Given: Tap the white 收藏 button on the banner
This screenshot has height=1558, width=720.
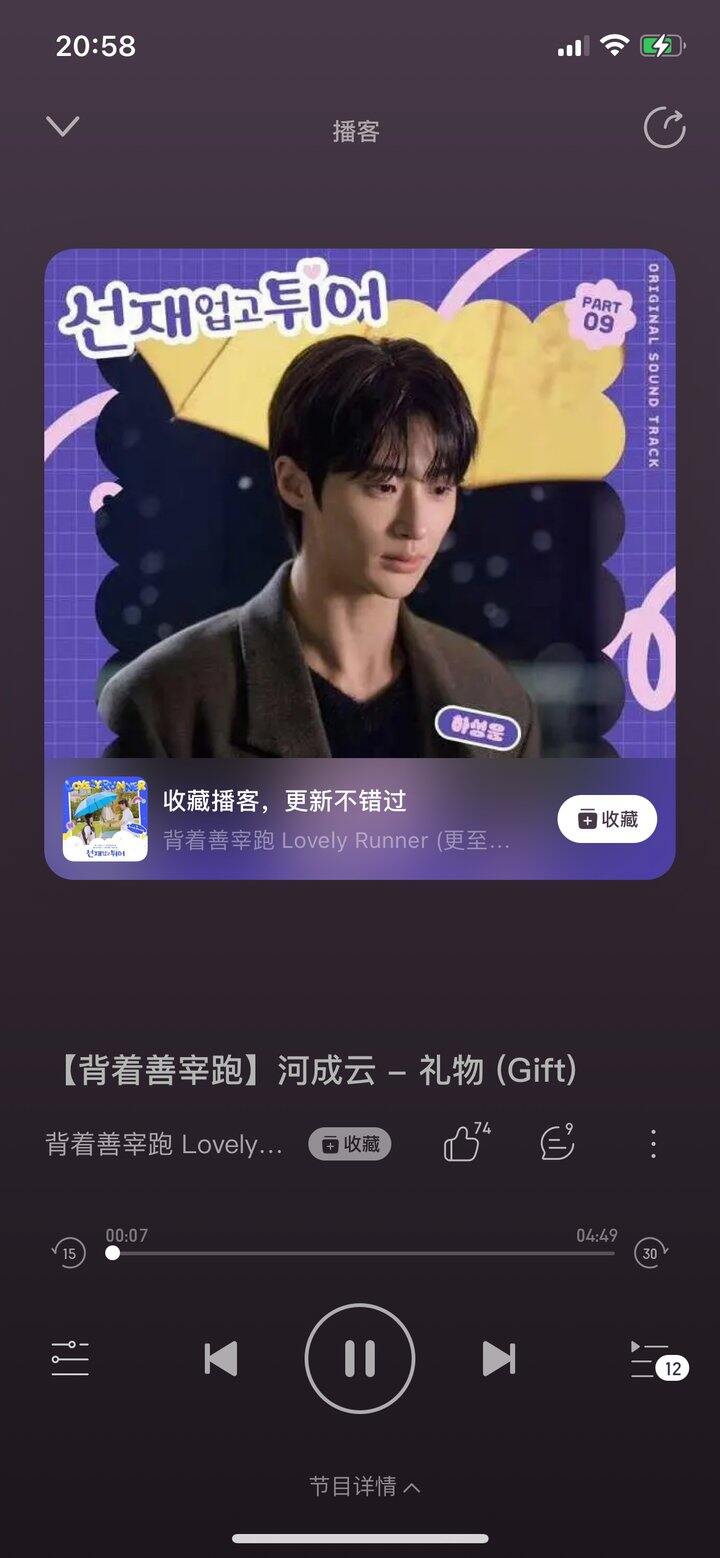Looking at the screenshot, I should (x=607, y=819).
